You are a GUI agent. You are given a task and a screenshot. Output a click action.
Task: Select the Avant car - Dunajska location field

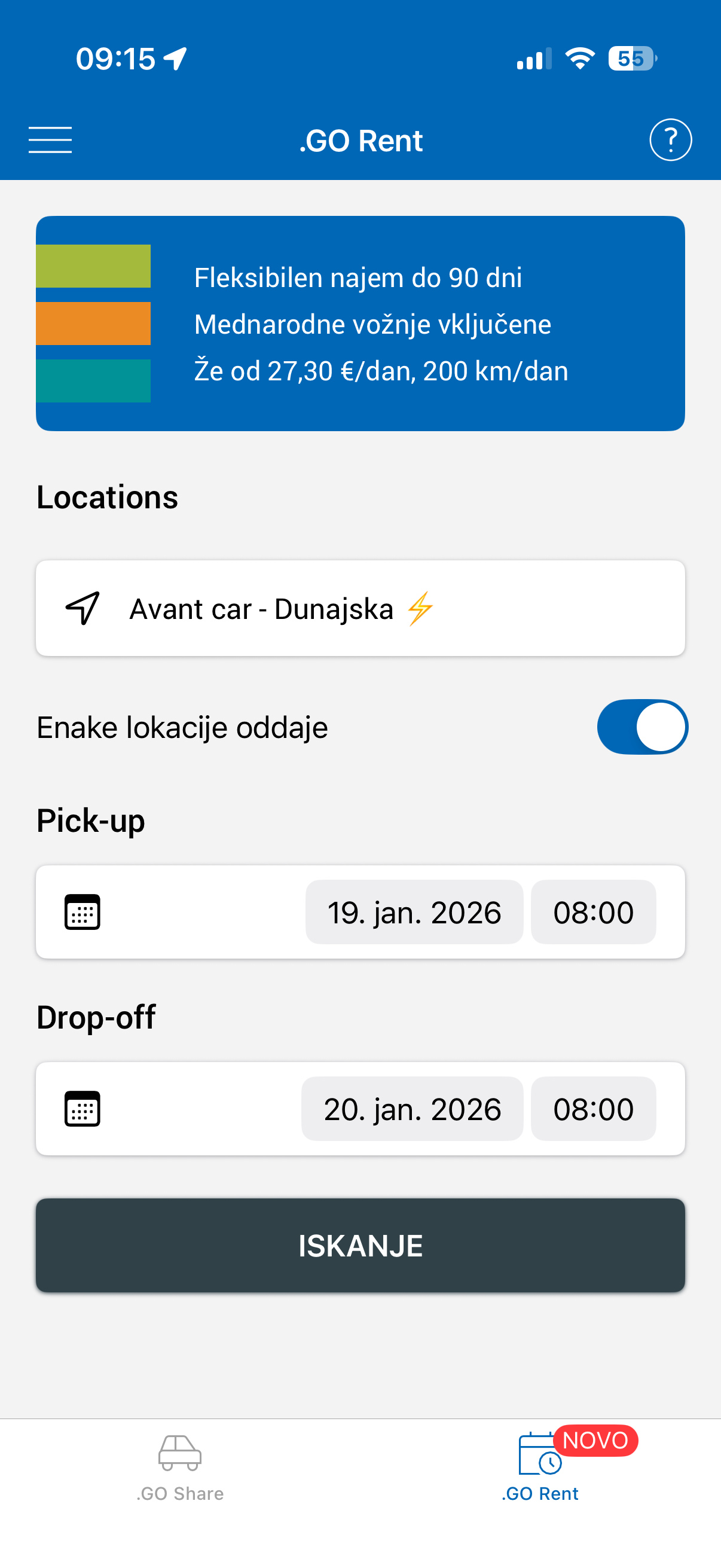tap(360, 608)
